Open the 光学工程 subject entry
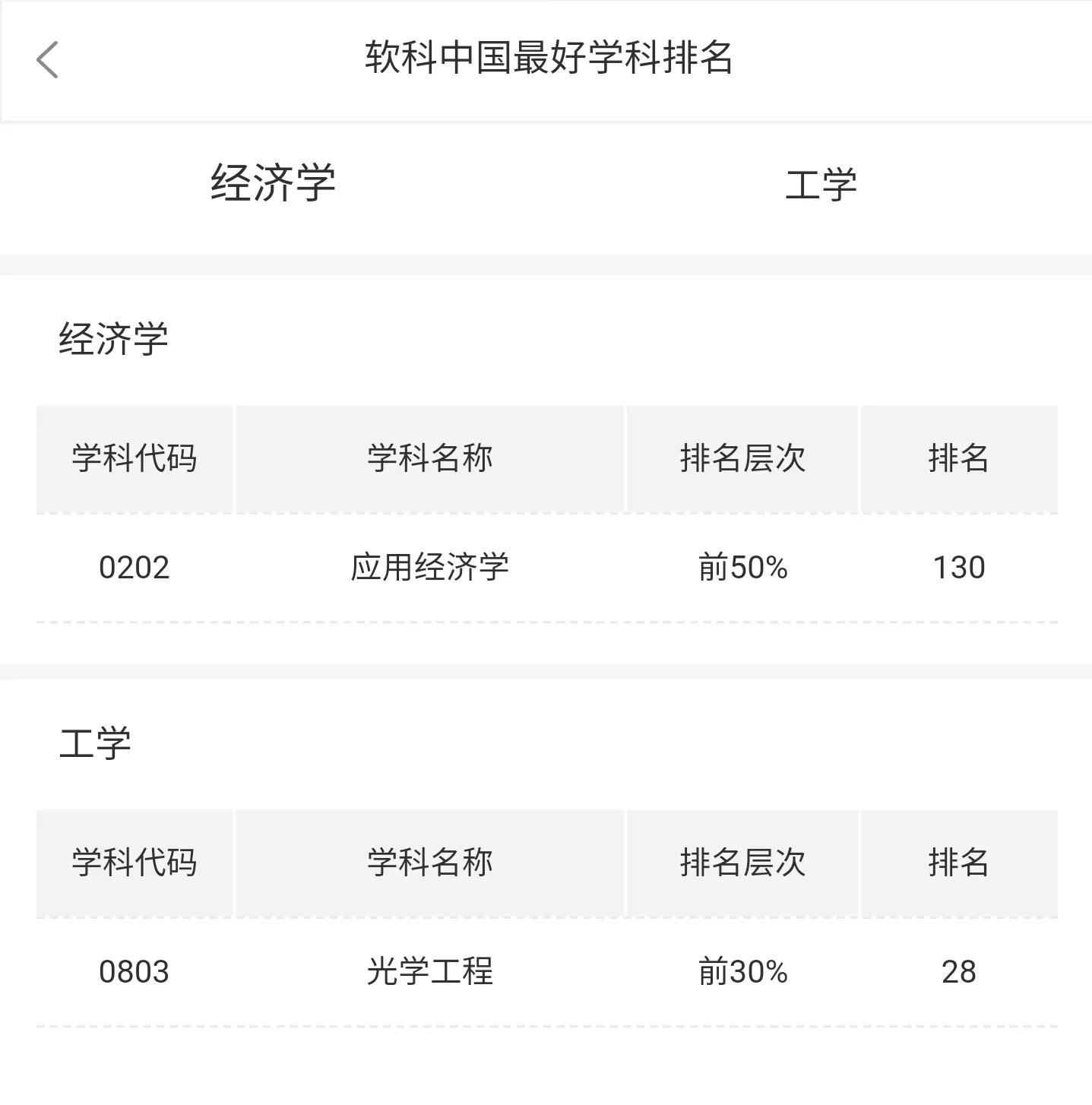This screenshot has width=1092, height=1105. pos(431,970)
